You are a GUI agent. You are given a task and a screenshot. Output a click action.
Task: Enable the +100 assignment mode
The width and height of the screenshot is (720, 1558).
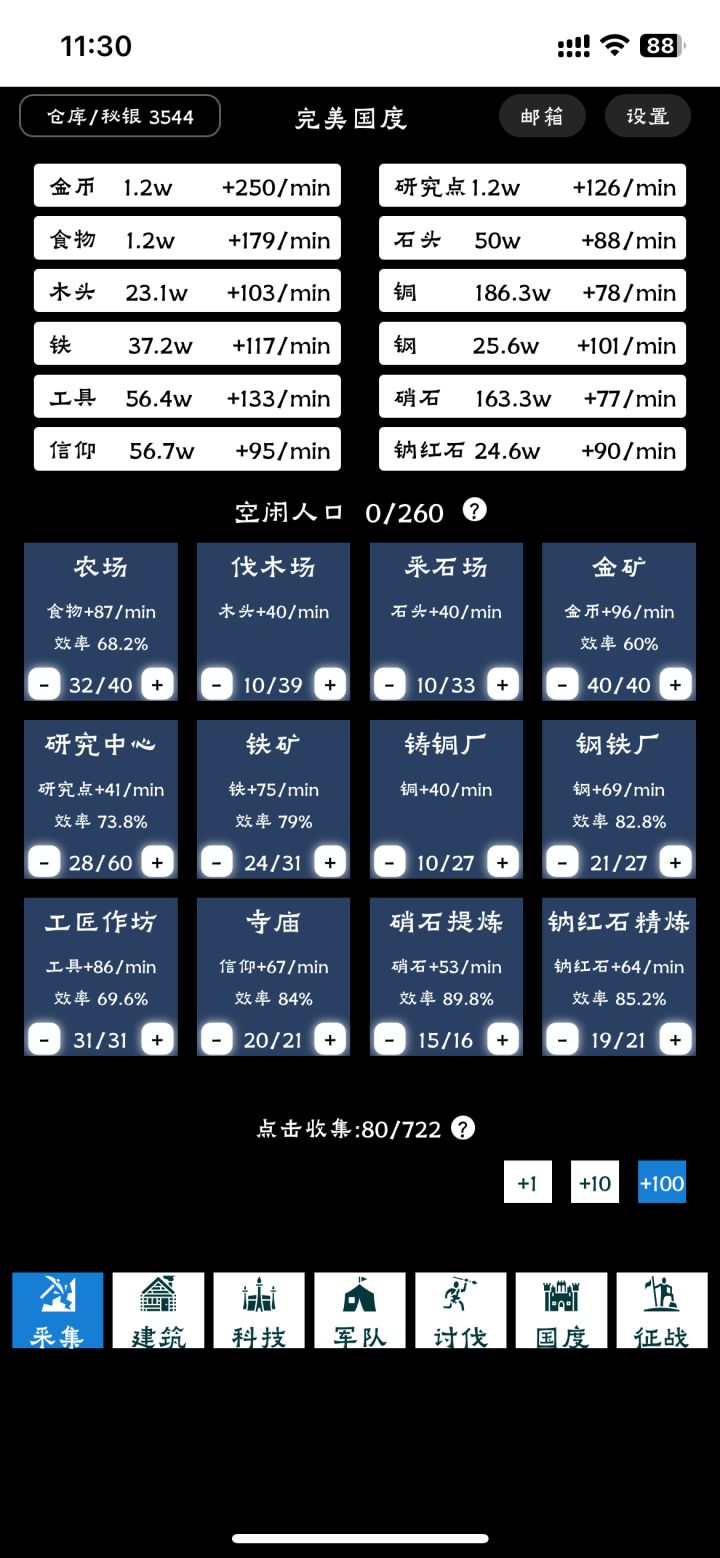661,1182
